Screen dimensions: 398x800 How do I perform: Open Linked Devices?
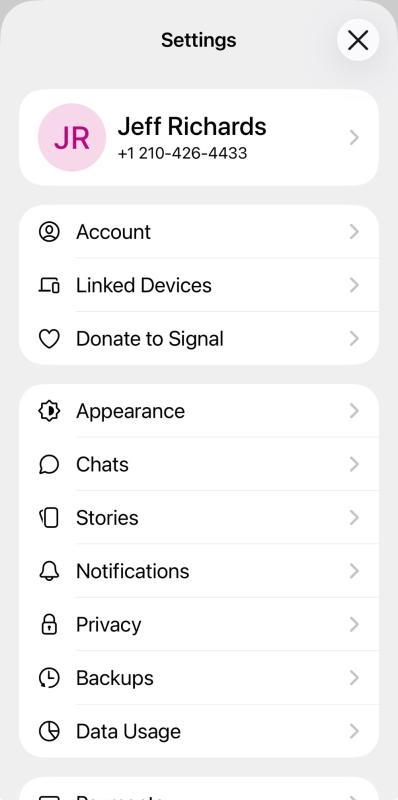(199, 285)
